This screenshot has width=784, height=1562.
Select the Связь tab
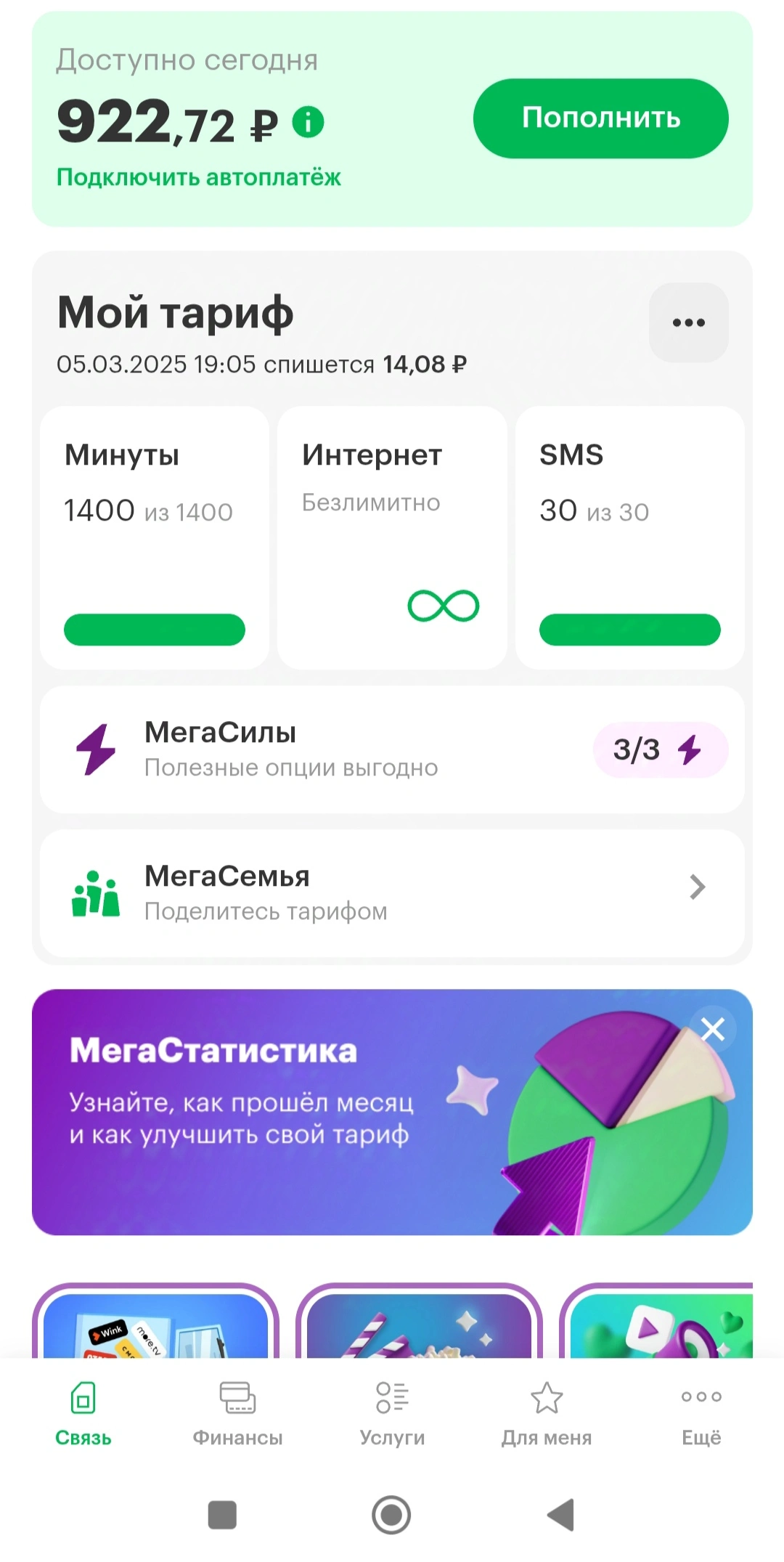click(x=83, y=1414)
